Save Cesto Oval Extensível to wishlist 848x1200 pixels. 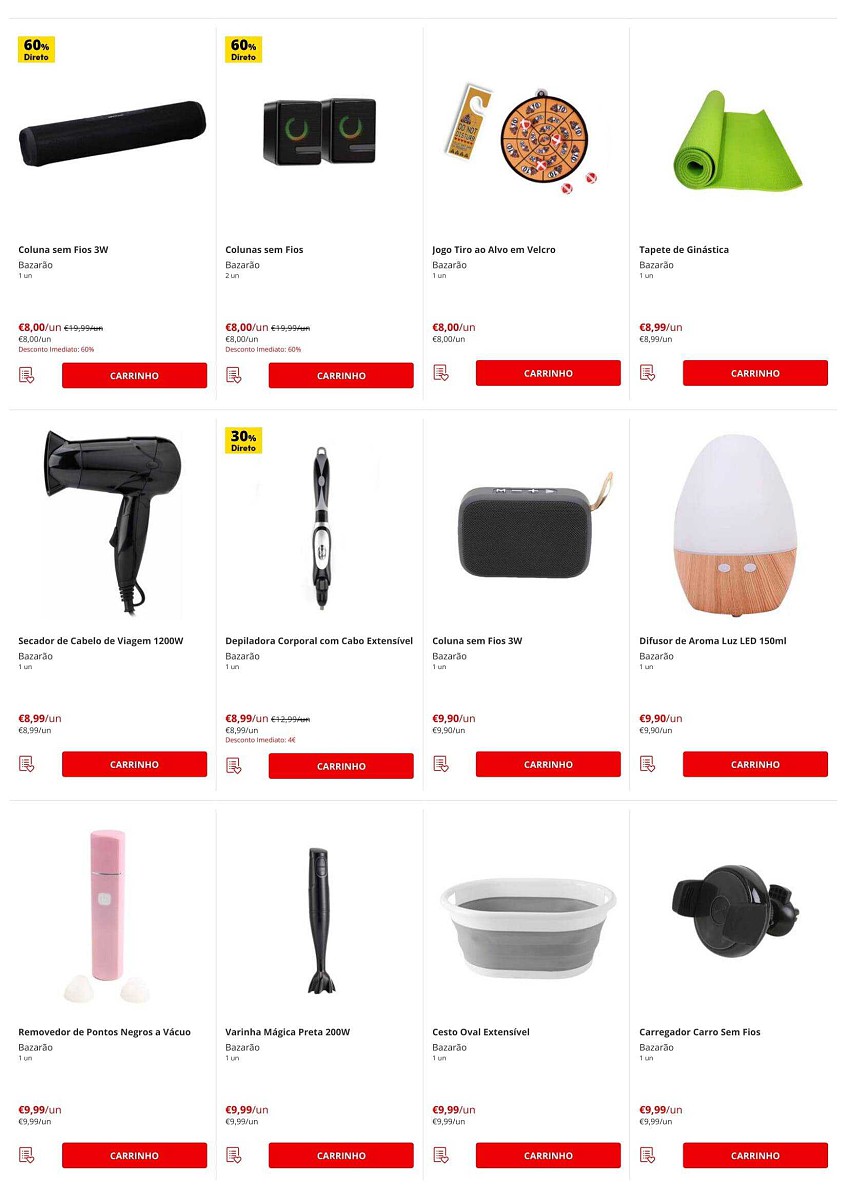point(440,1155)
